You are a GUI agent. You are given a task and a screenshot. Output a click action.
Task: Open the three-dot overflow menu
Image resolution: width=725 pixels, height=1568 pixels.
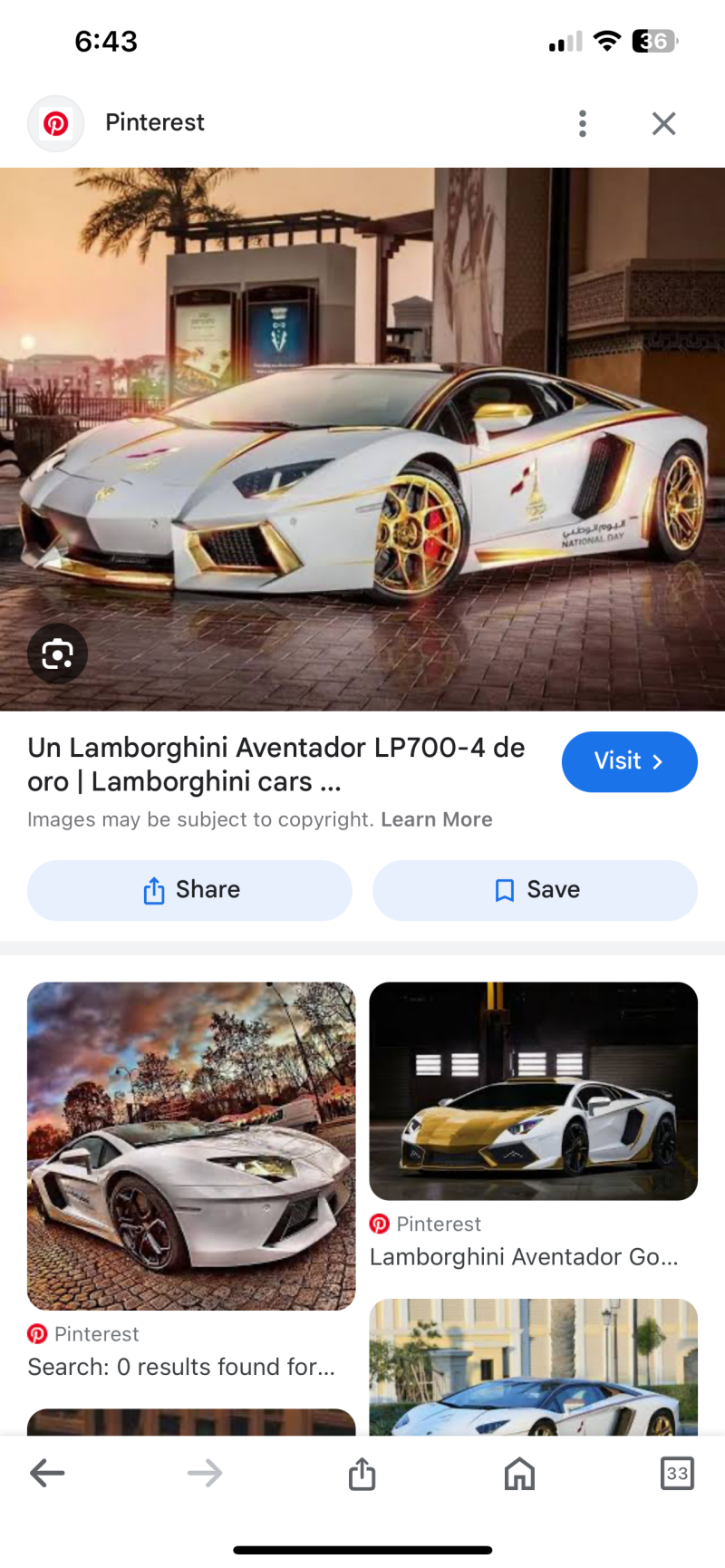tap(582, 123)
